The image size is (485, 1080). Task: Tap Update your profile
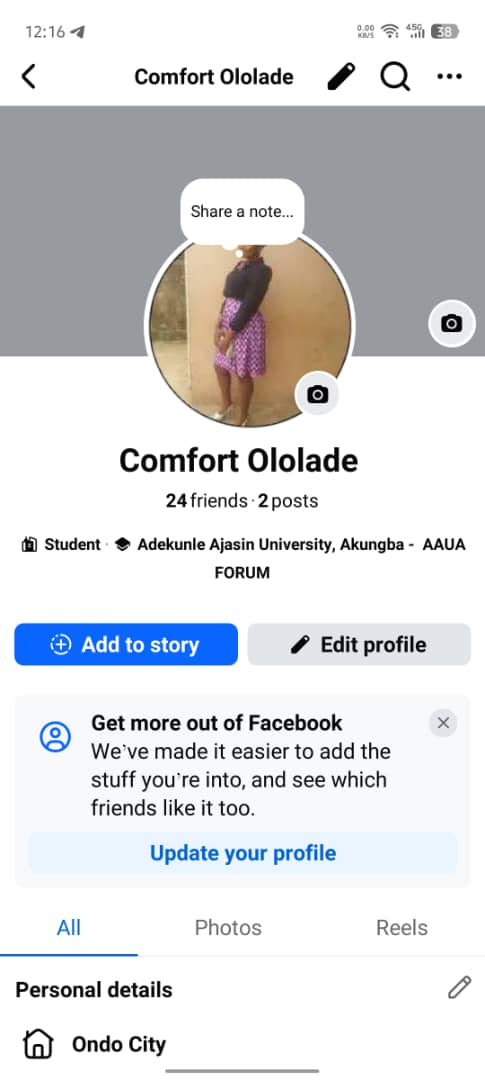(x=242, y=853)
